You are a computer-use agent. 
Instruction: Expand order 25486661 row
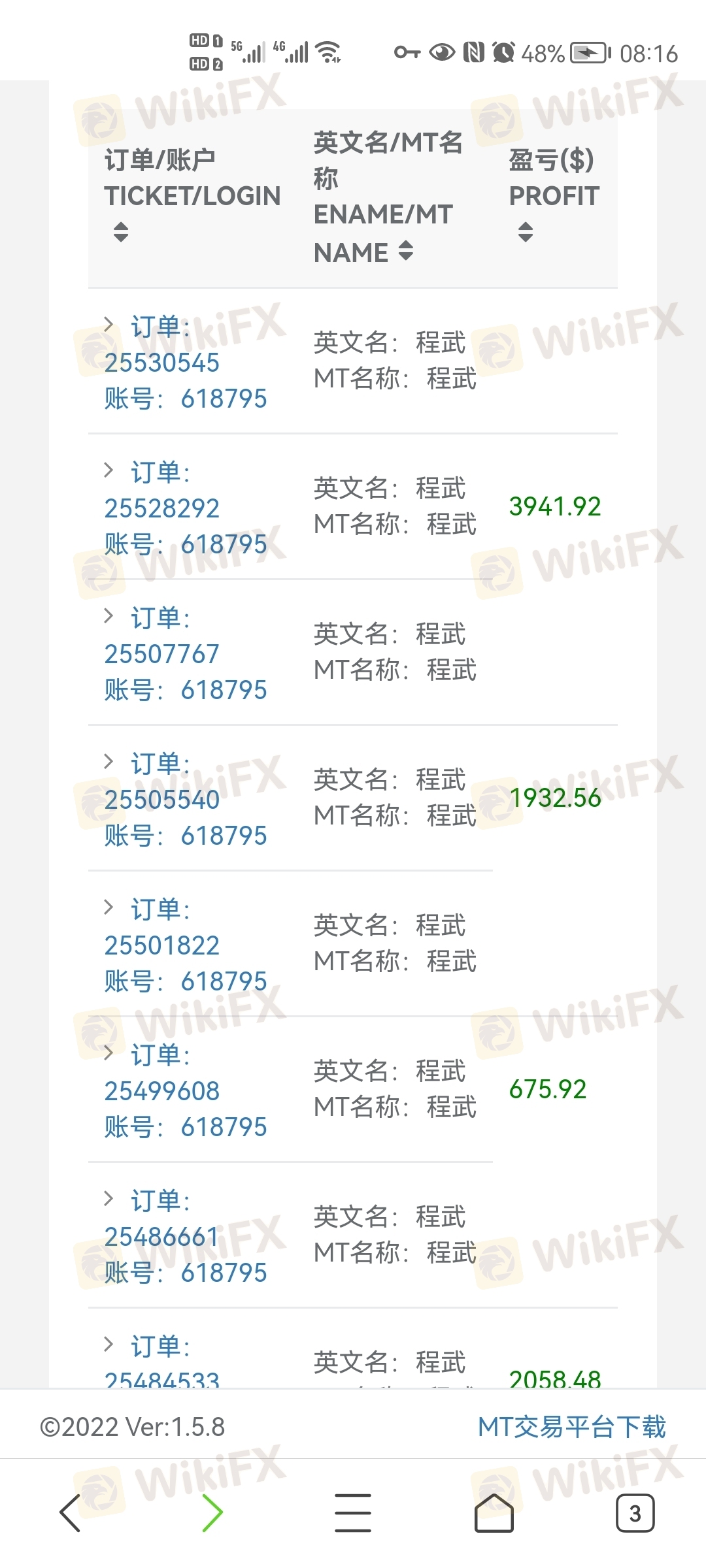point(109,1198)
